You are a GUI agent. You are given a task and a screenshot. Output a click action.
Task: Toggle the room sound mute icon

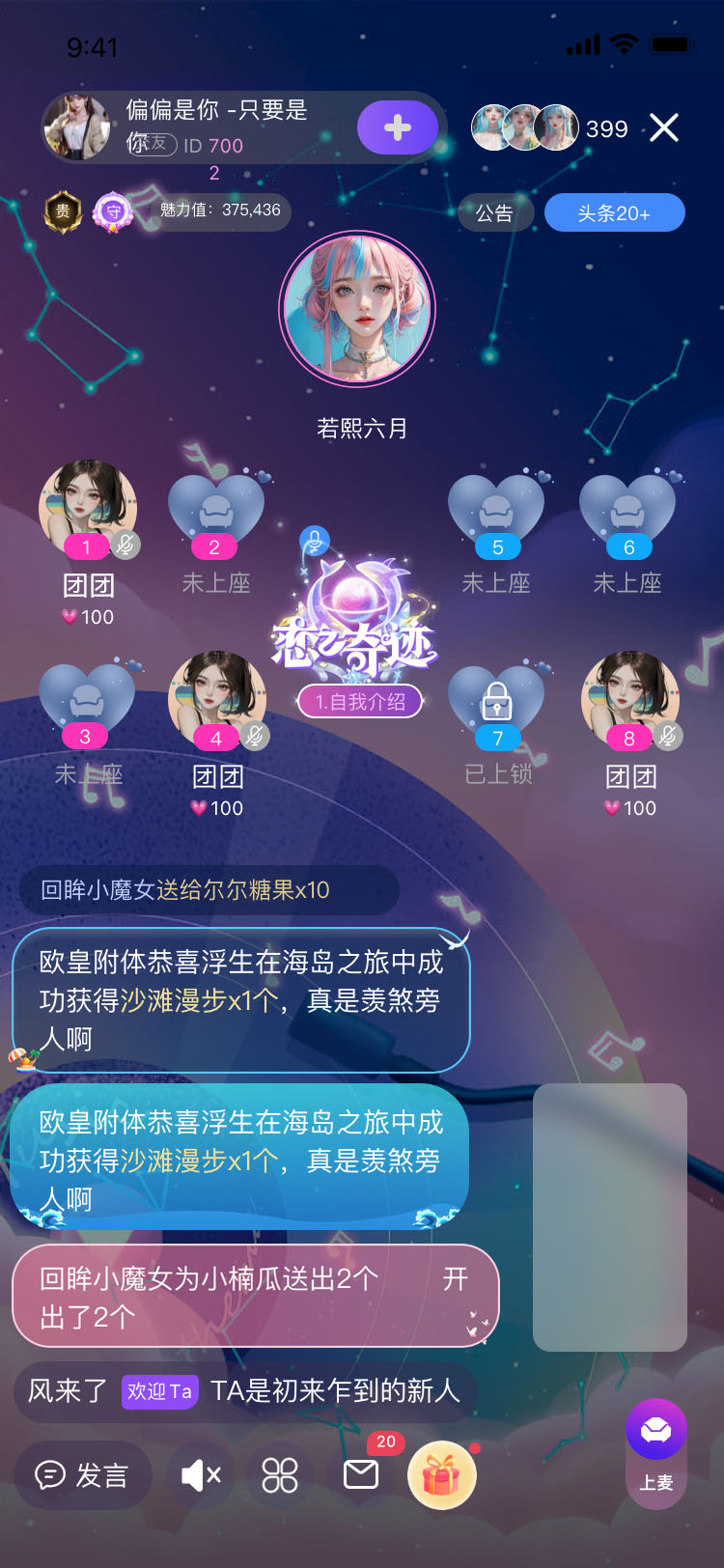pos(201,1475)
